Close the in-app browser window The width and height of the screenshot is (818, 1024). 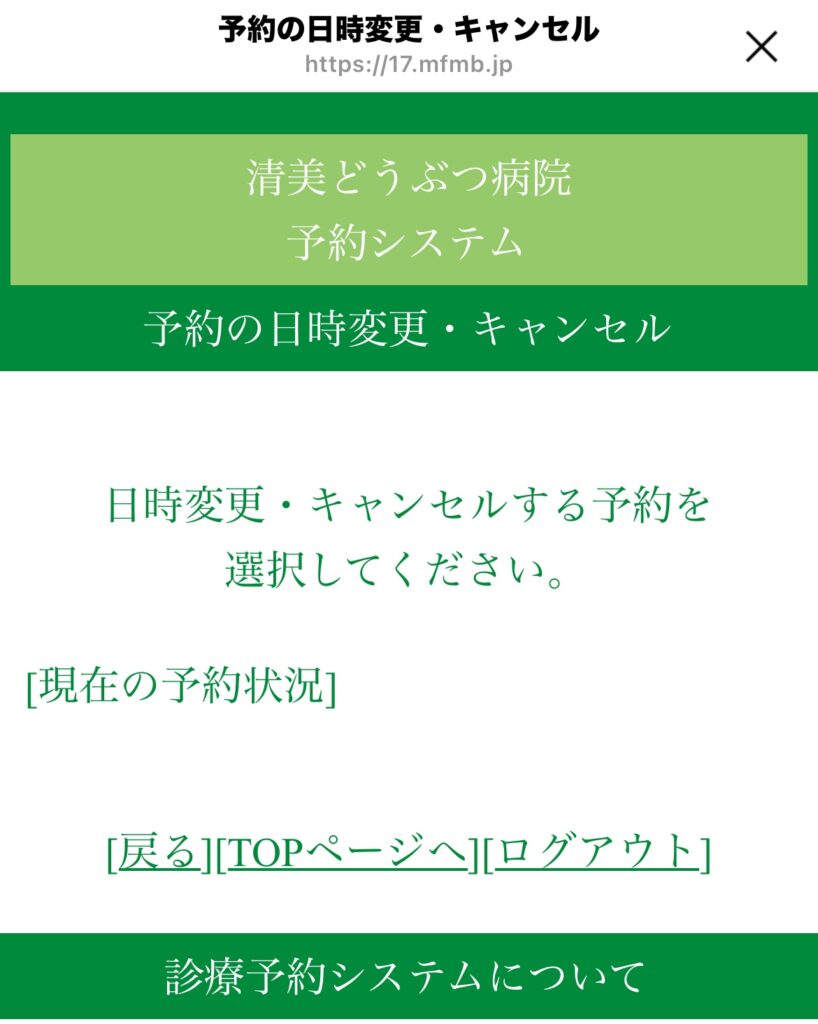tap(761, 46)
